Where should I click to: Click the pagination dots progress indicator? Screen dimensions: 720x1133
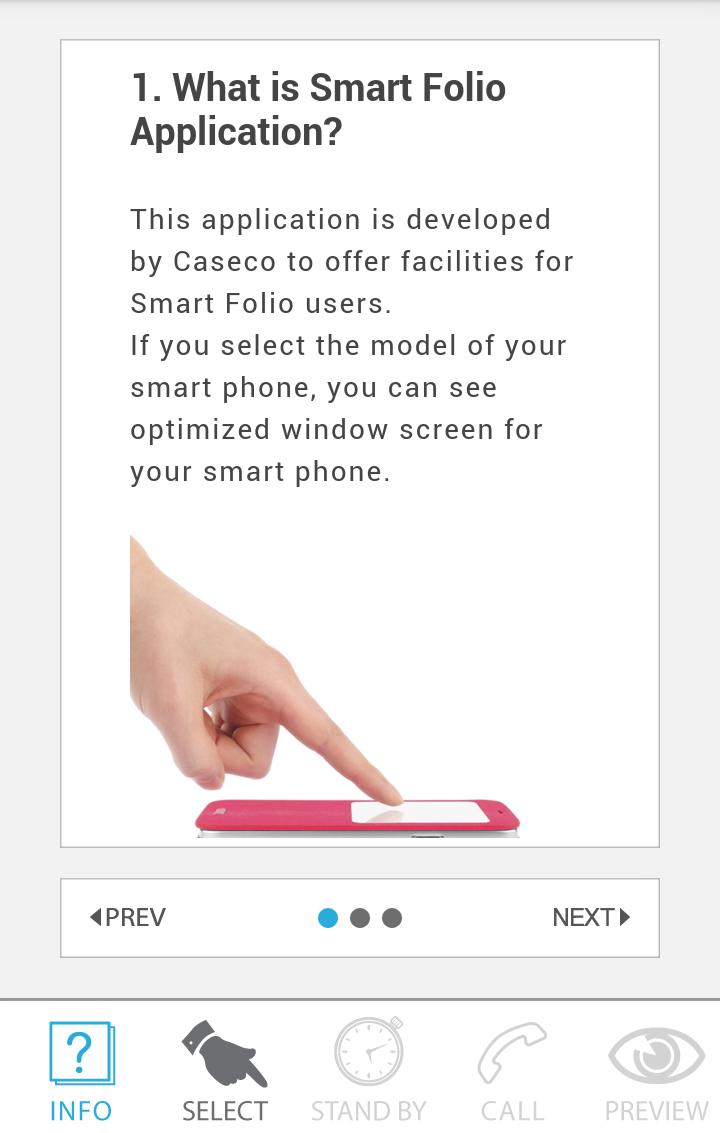coord(359,917)
